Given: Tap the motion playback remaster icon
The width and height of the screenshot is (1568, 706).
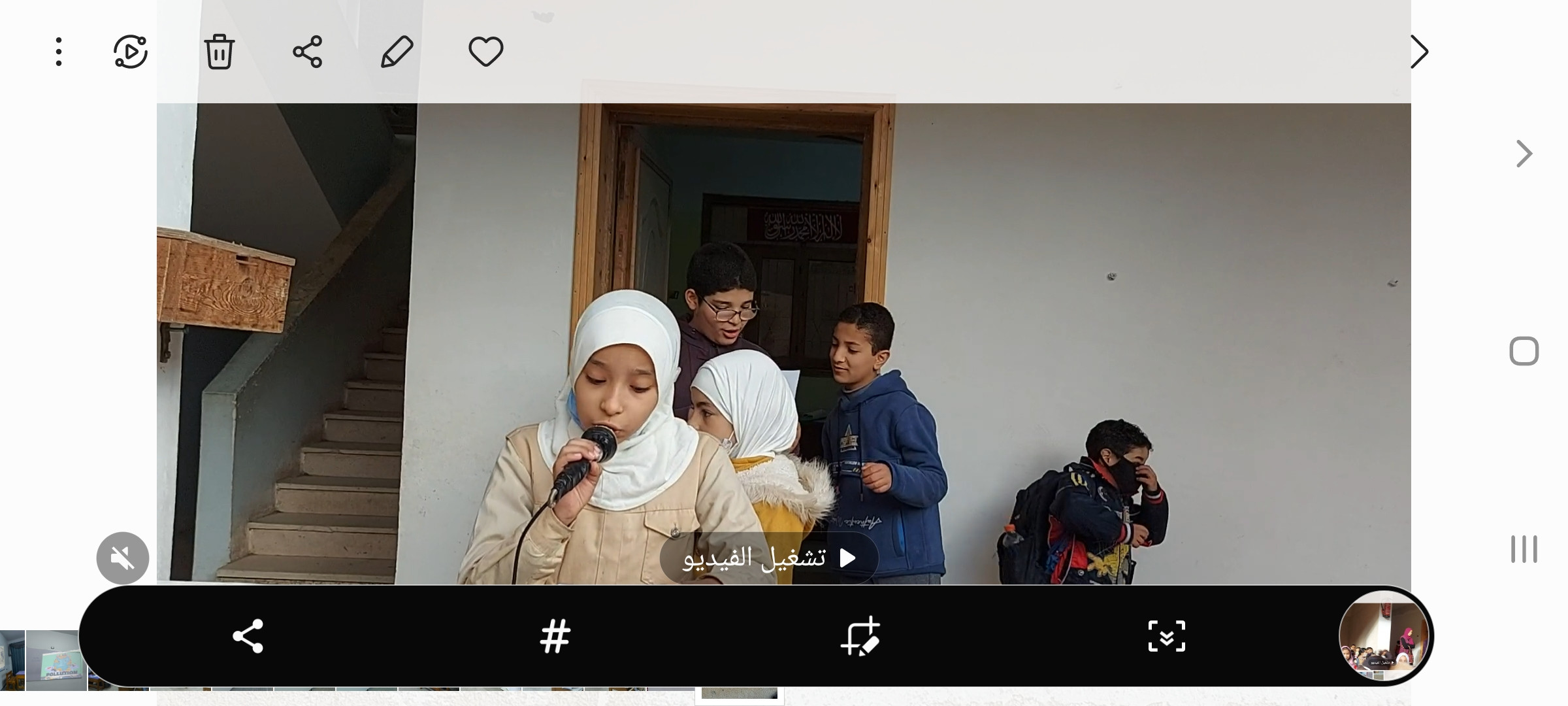Looking at the screenshot, I should point(131,52).
